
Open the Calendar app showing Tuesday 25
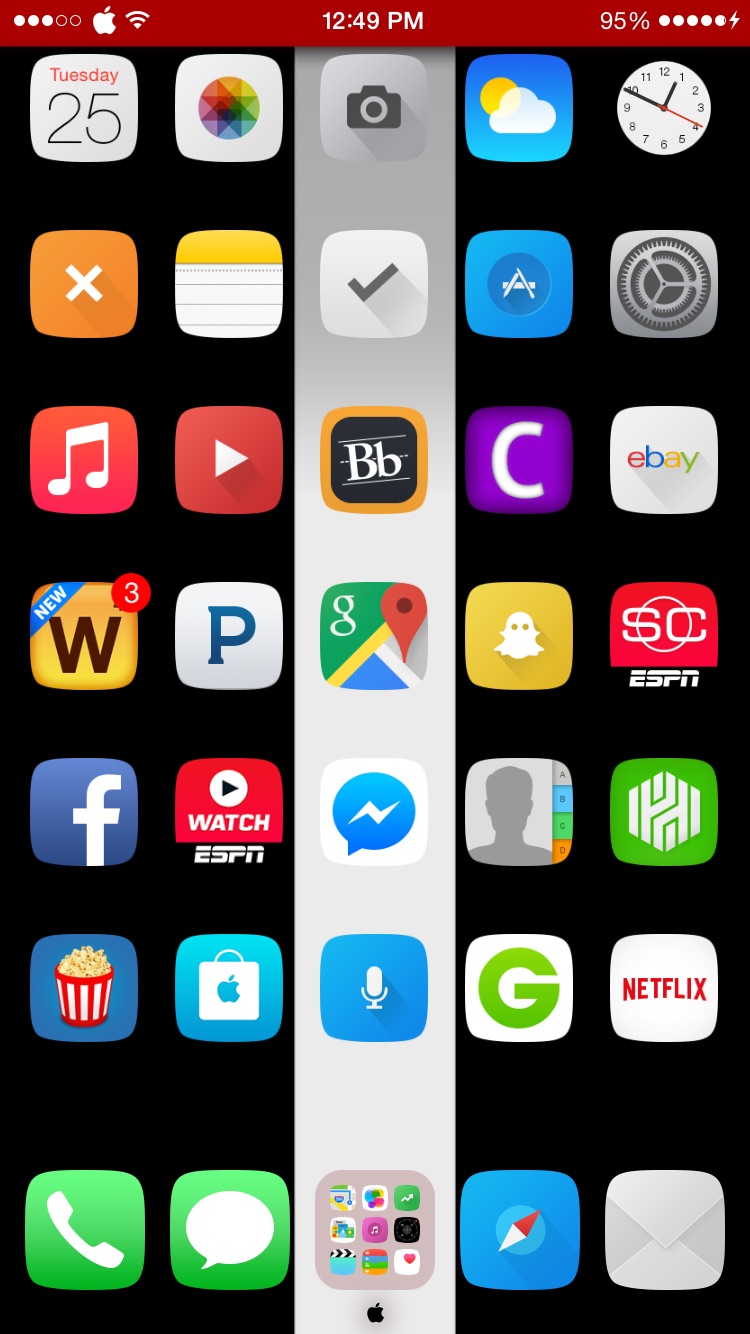coord(84,108)
